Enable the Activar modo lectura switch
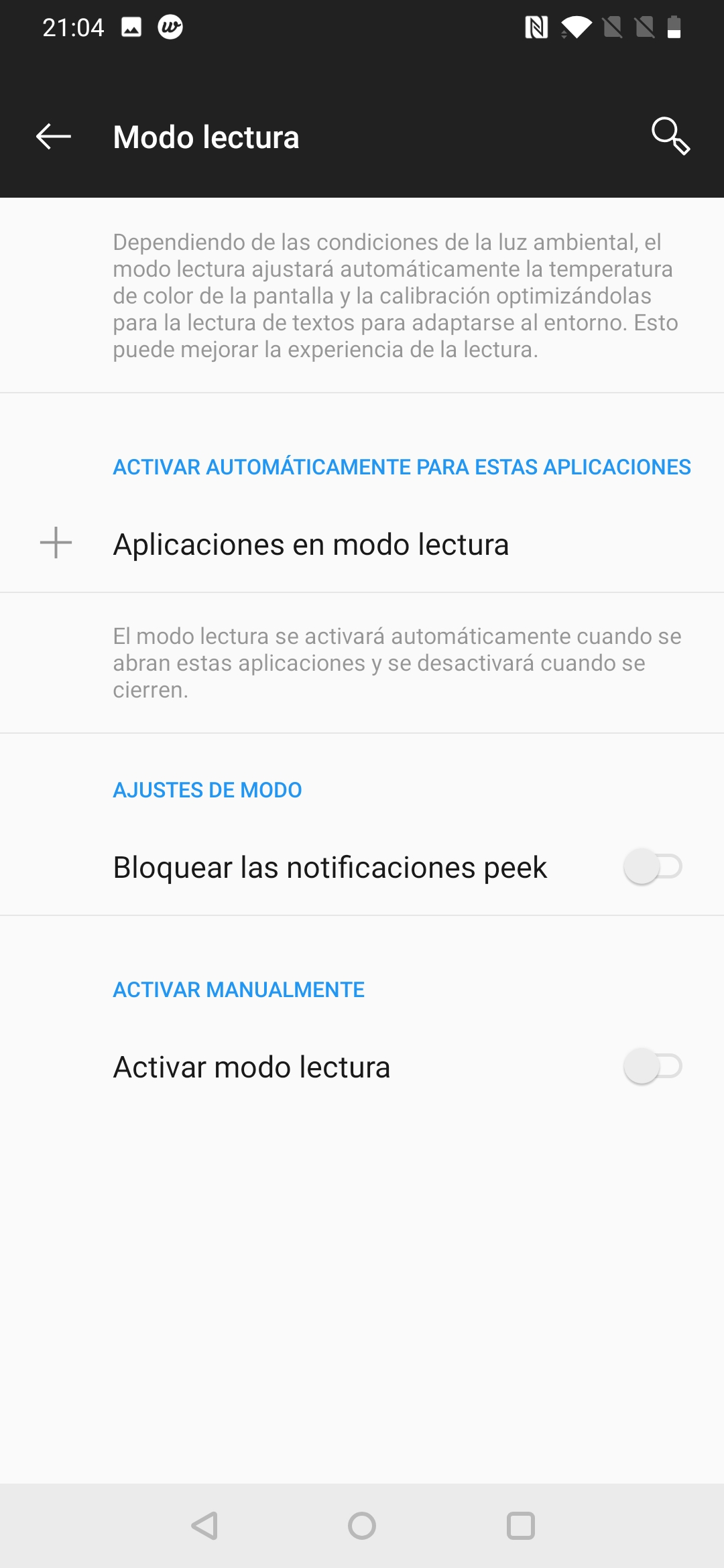 [652, 1066]
